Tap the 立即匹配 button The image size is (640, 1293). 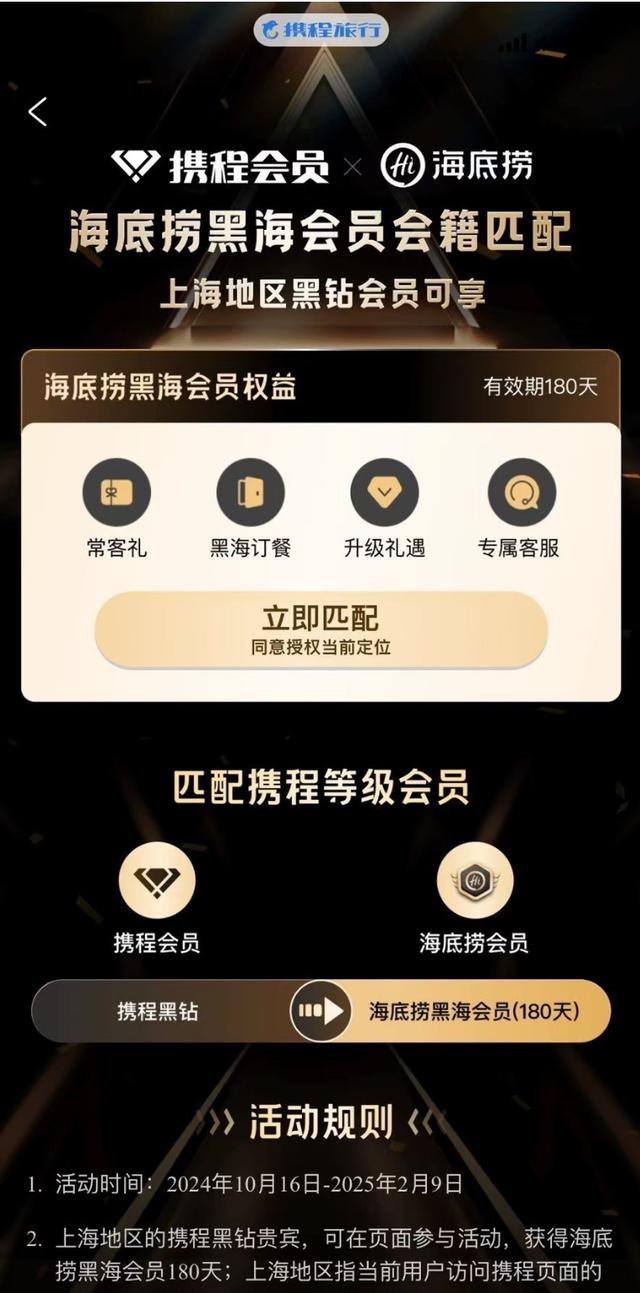[x=321, y=629]
